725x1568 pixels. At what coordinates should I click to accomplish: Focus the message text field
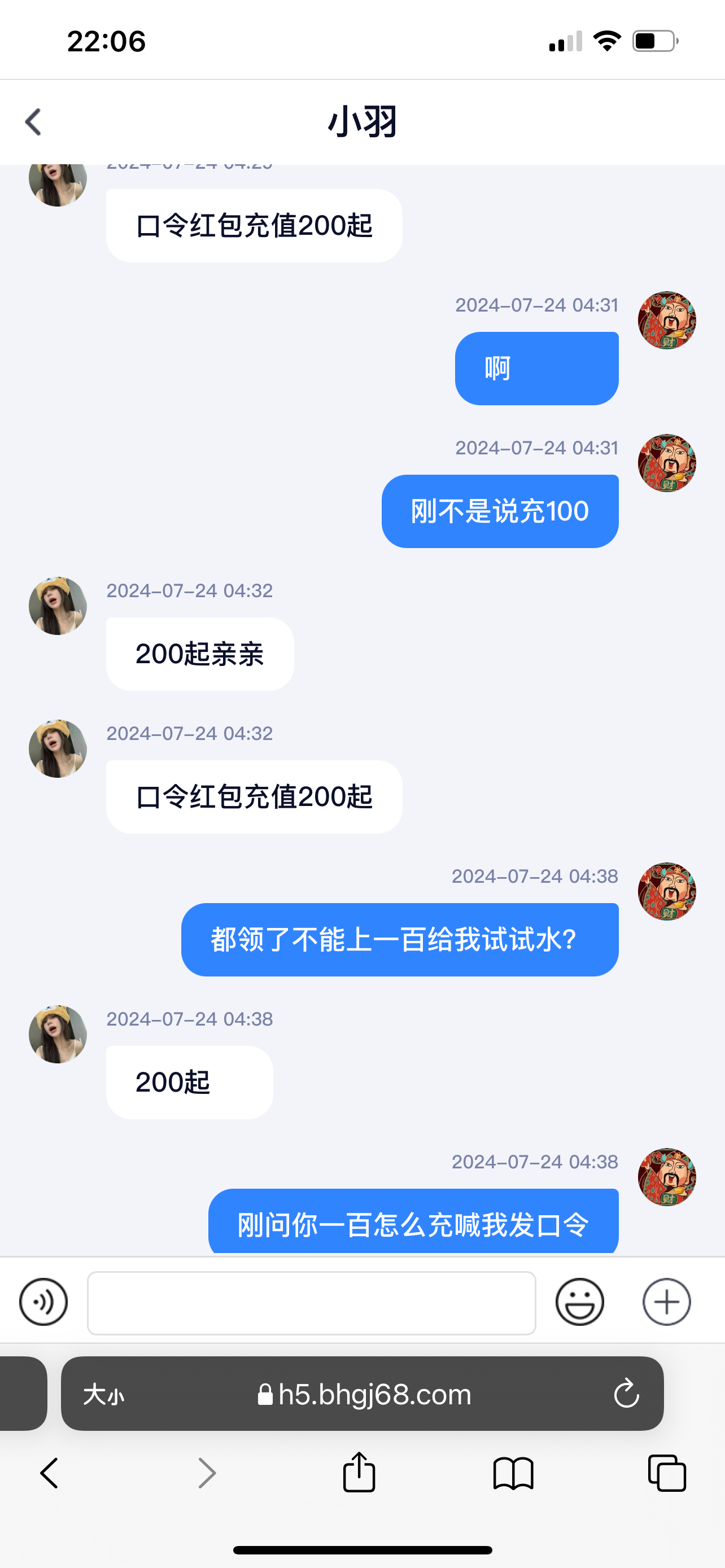click(311, 1303)
